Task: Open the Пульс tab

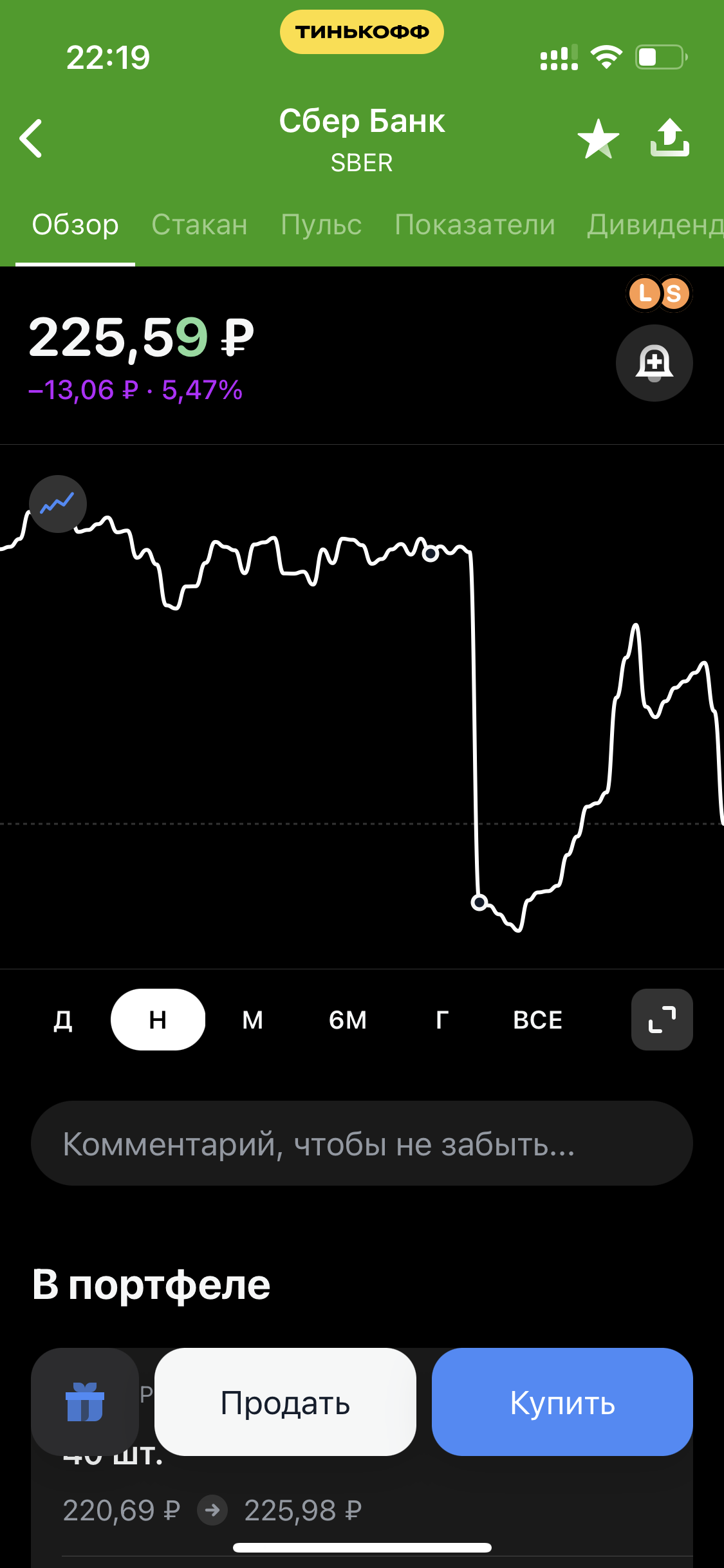Action: (x=321, y=225)
